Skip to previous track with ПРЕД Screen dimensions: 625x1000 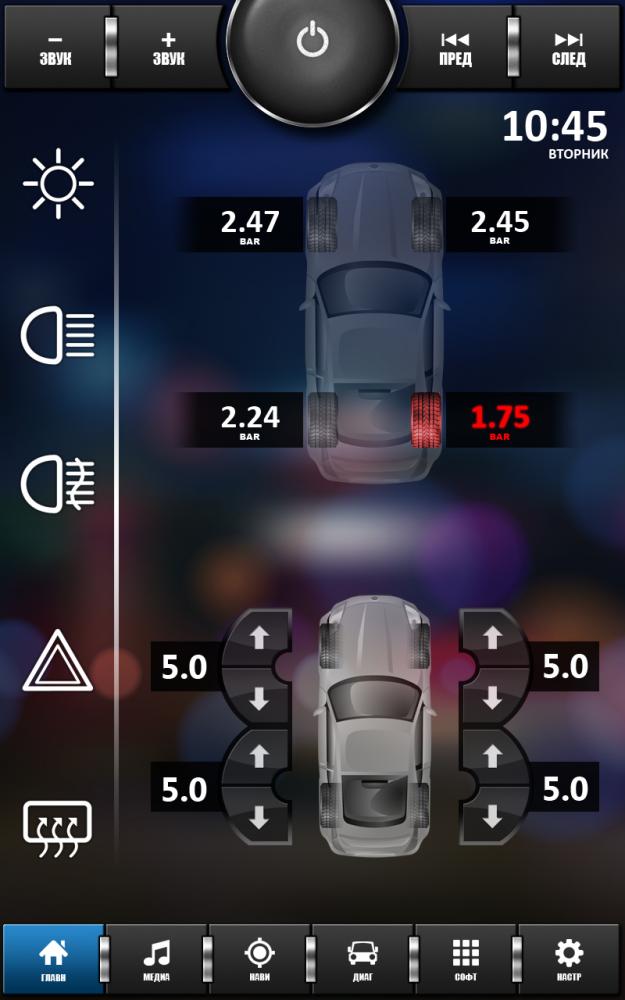tap(455, 48)
